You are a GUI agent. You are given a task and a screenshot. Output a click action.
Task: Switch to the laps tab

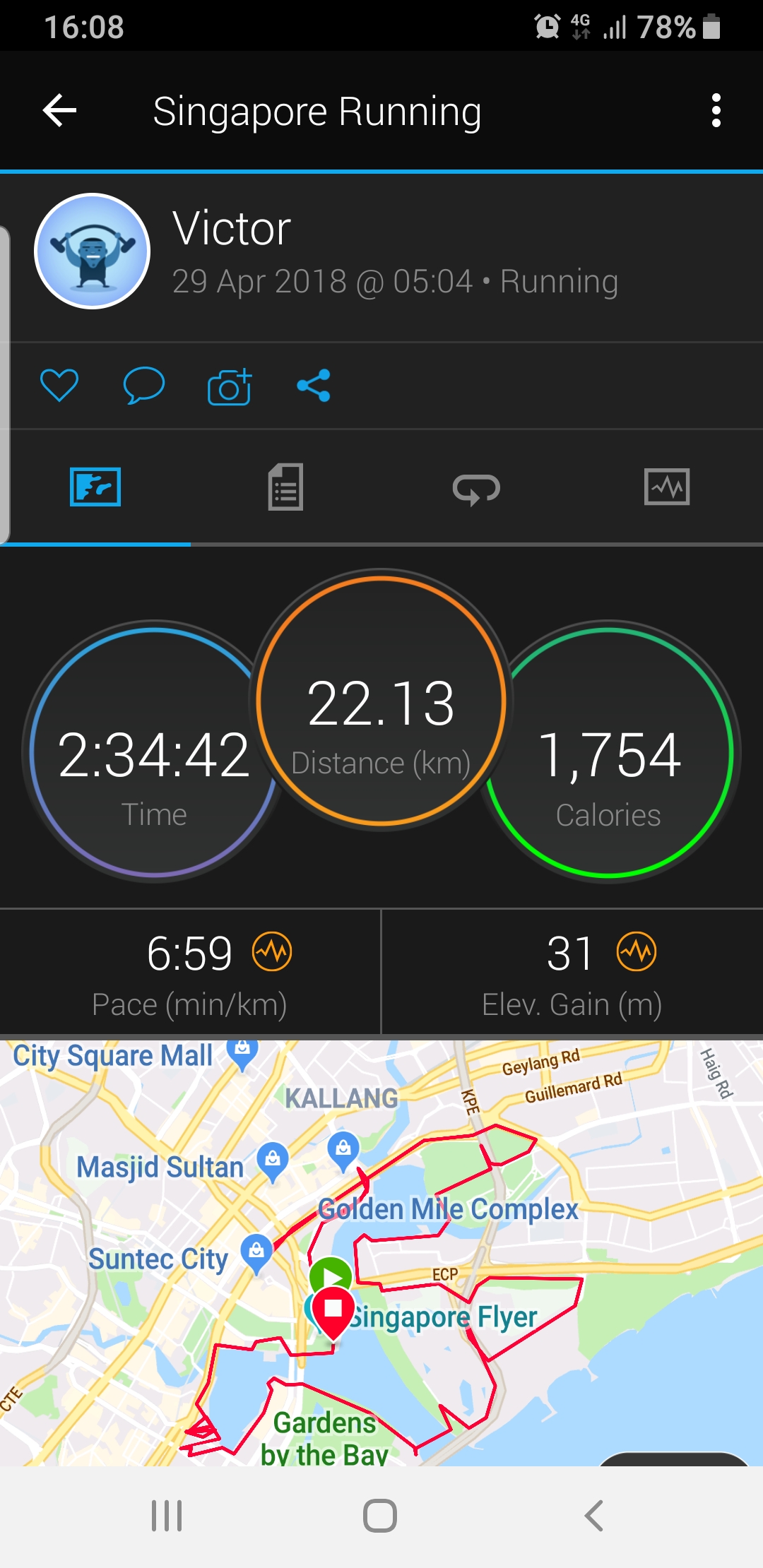476,488
